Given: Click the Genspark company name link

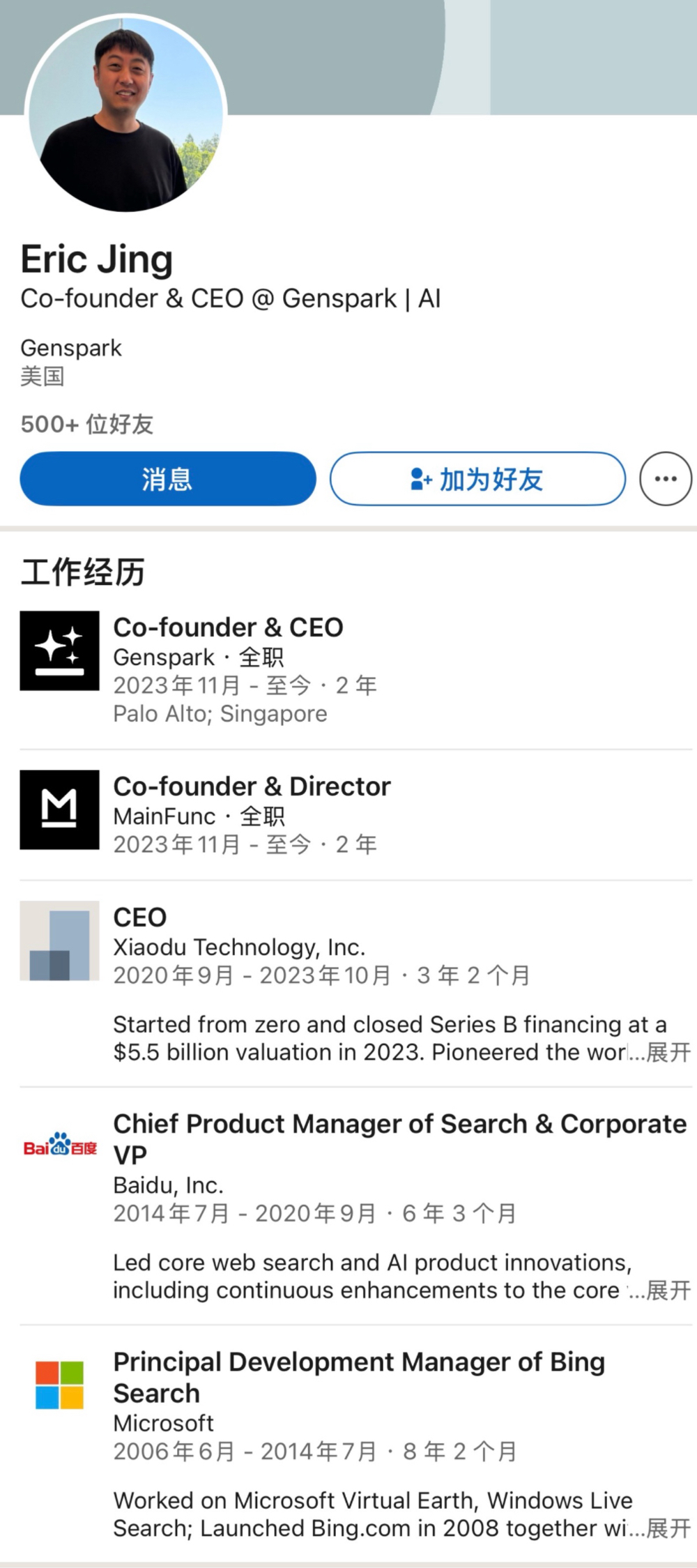Looking at the screenshot, I should click(x=70, y=347).
